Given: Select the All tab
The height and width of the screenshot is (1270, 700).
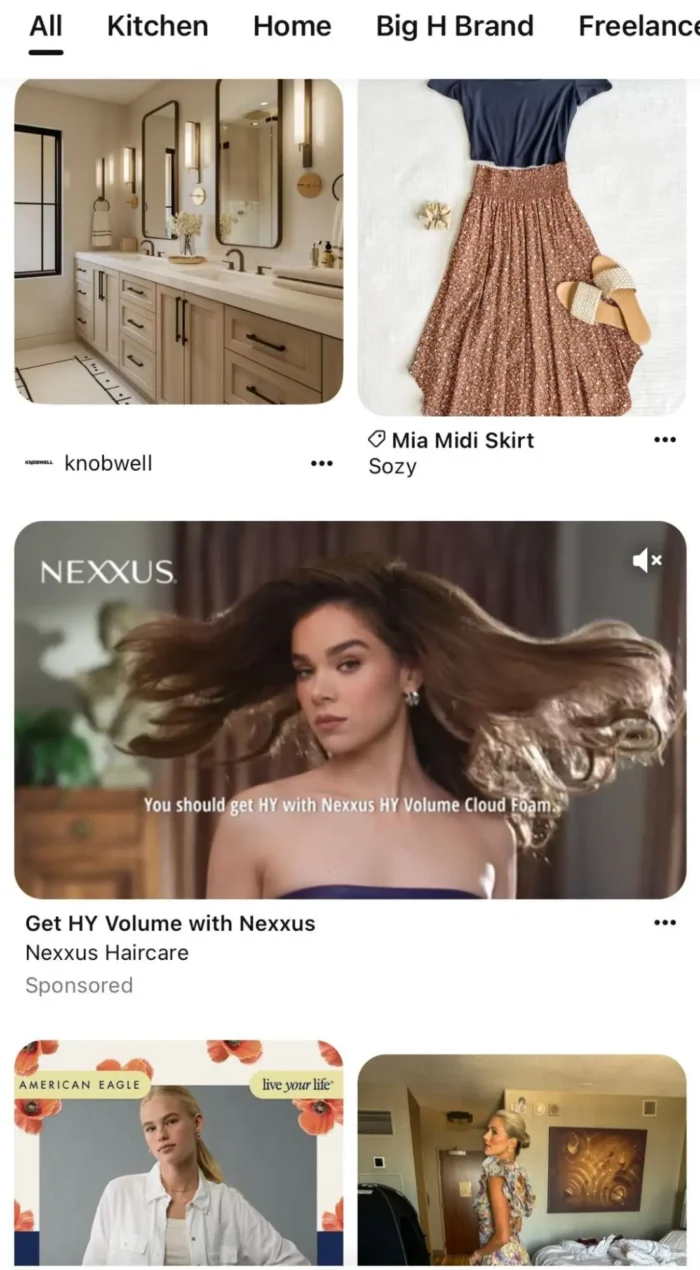Looking at the screenshot, I should click(46, 26).
